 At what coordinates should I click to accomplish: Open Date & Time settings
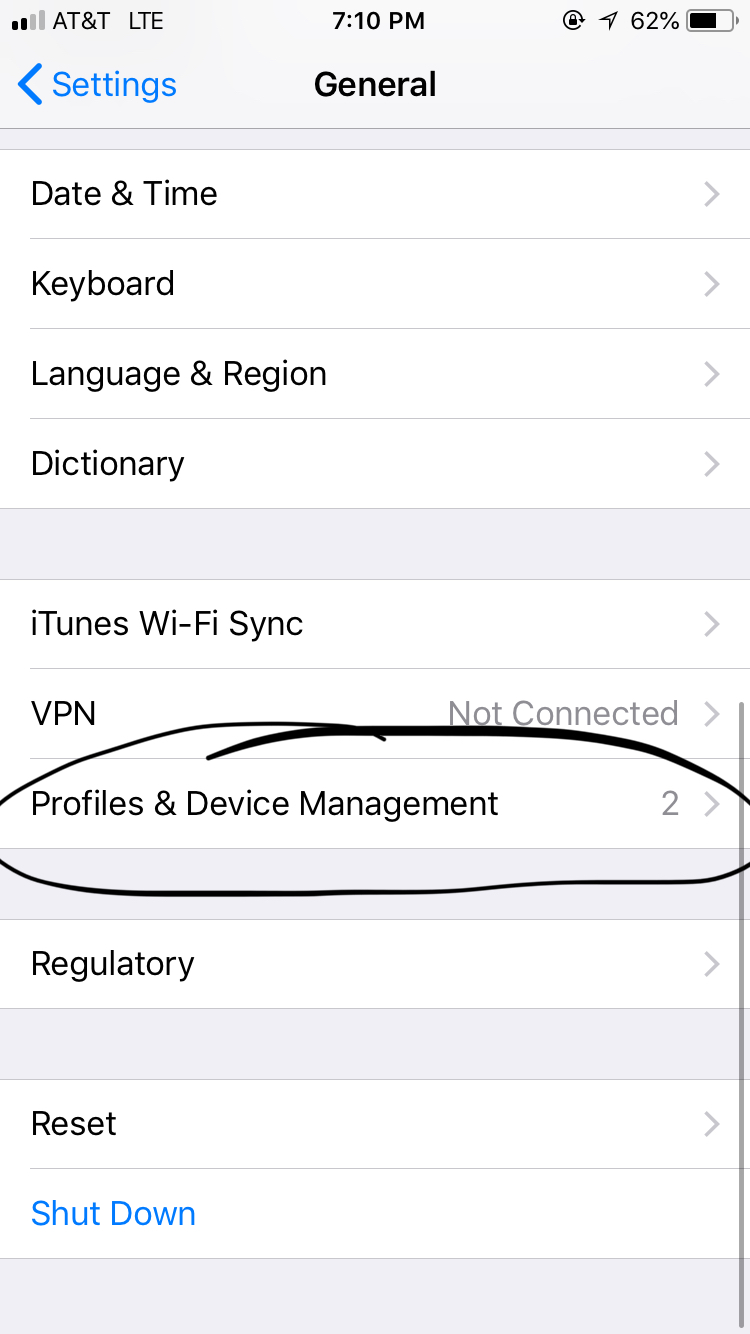pyautogui.click(x=375, y=194)
